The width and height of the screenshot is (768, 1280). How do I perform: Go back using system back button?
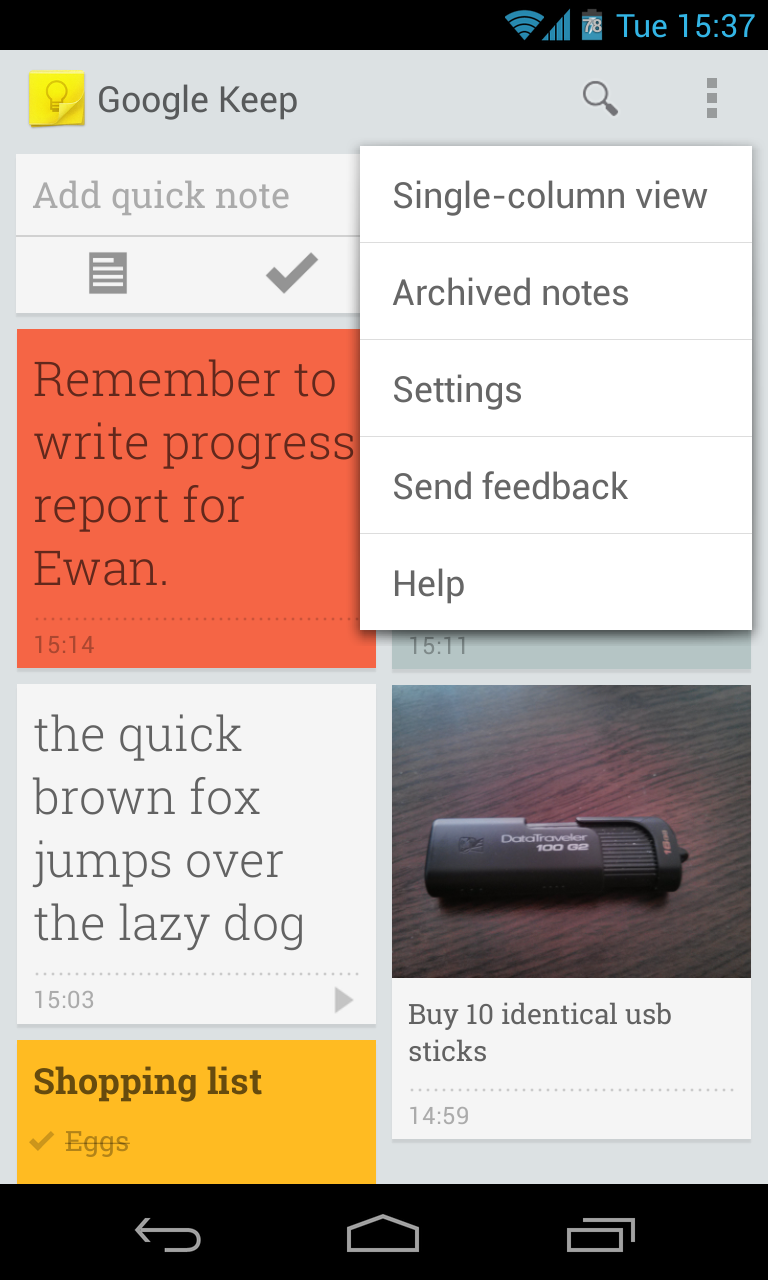(168, 1235)
